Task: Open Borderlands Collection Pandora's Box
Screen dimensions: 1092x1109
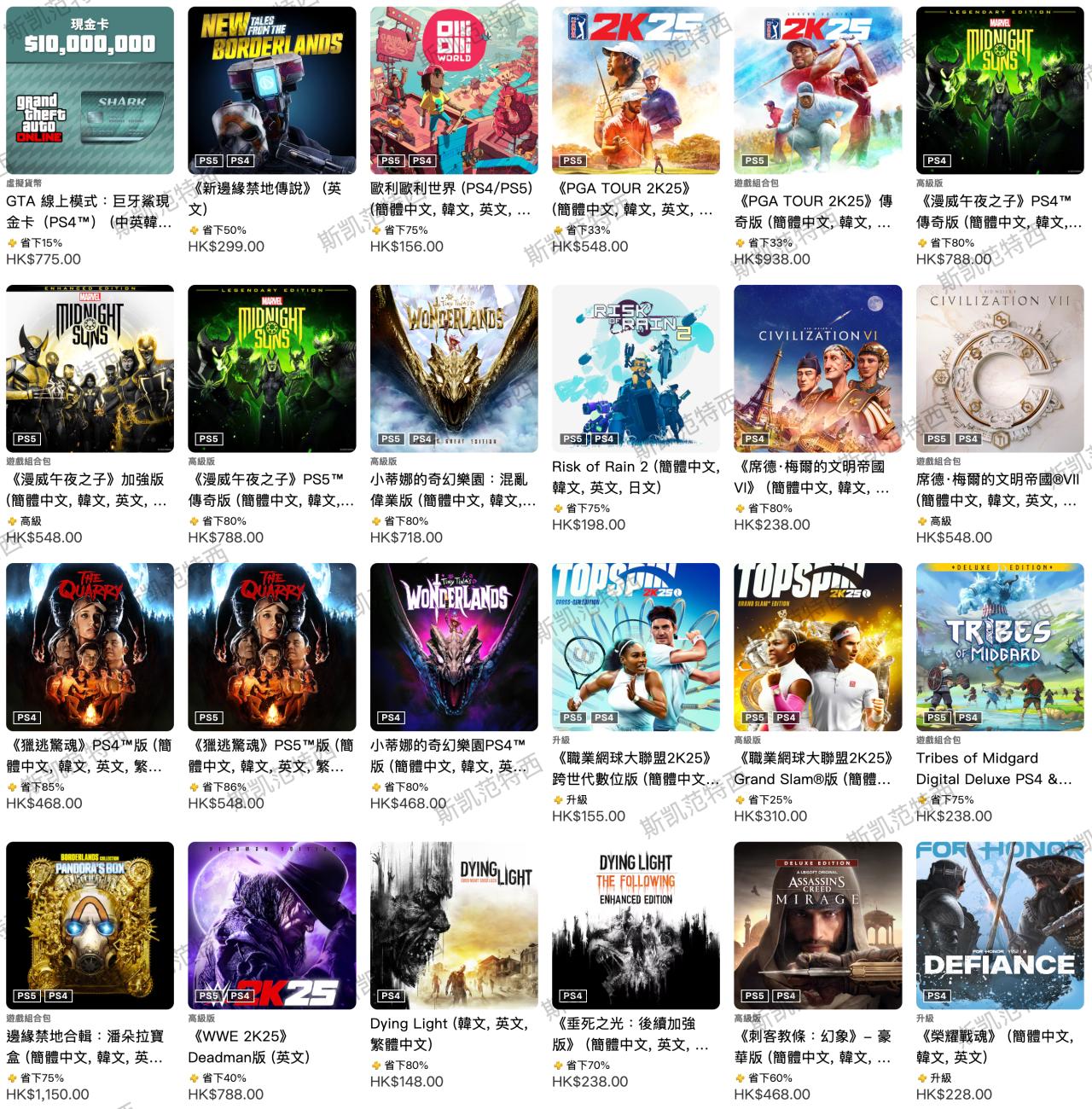Action: coord(90,926)
